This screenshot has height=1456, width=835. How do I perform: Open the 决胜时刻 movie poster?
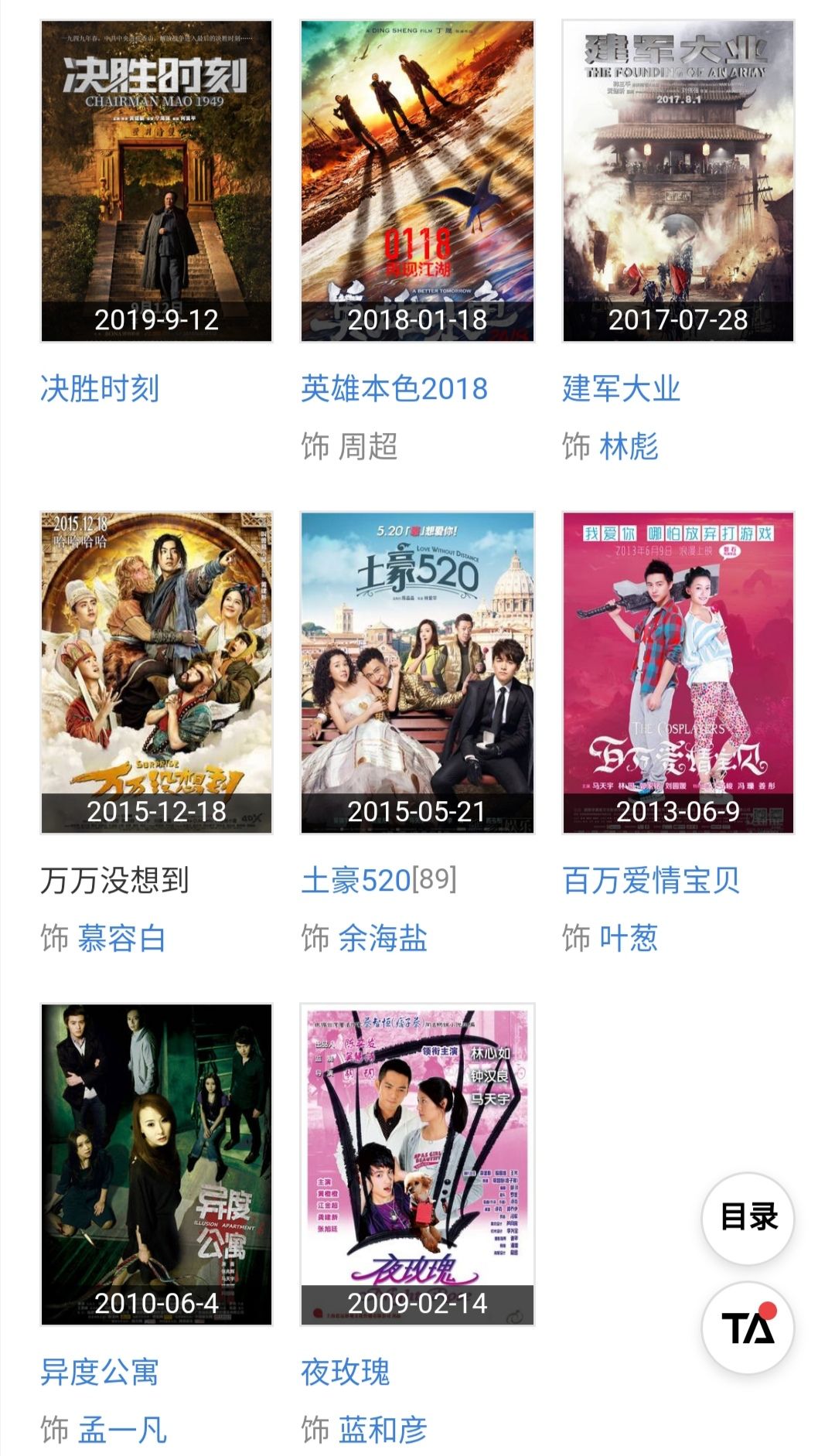156,181
